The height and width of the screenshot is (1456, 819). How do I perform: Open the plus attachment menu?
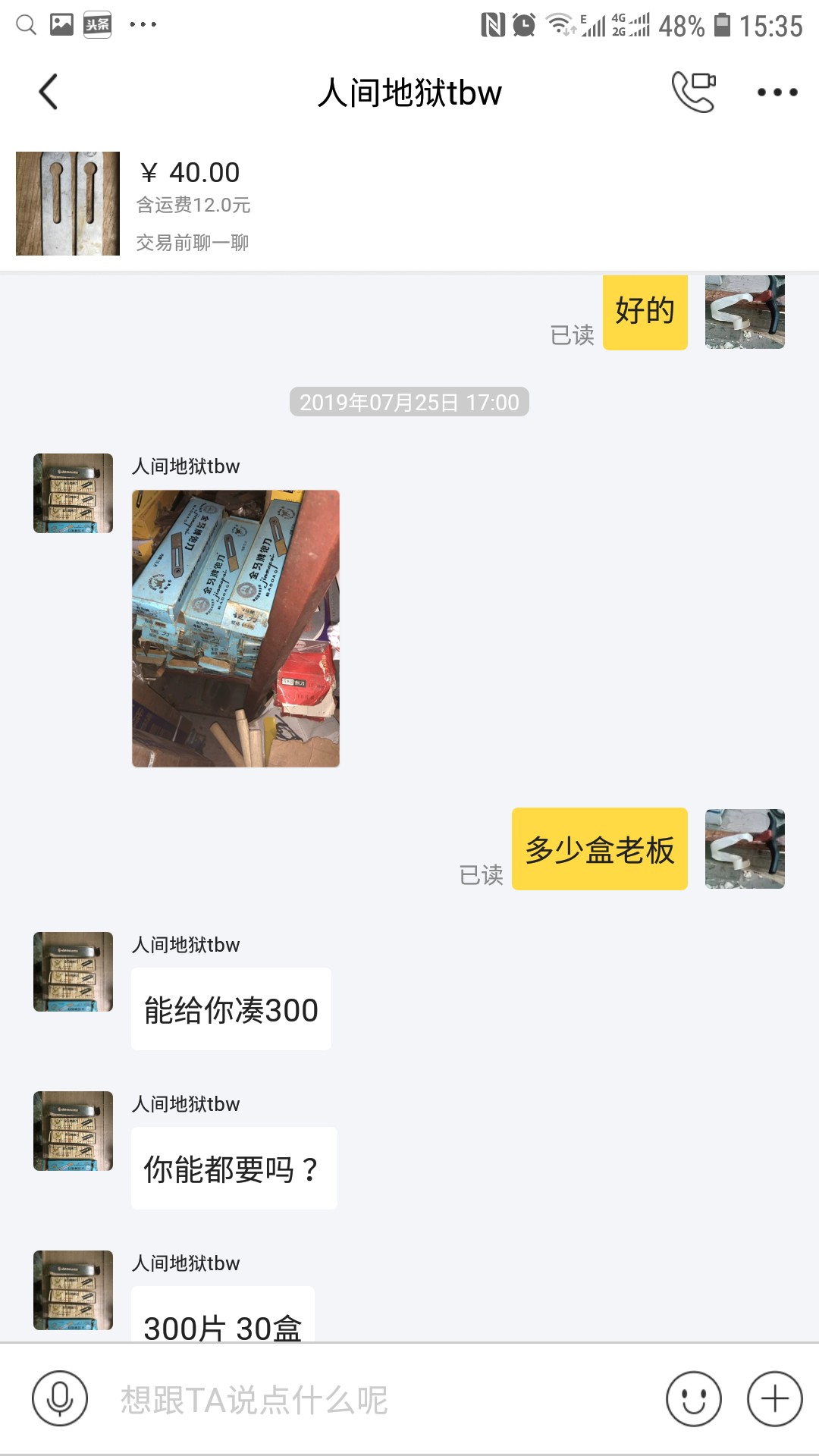click(x=775, y=1399)
